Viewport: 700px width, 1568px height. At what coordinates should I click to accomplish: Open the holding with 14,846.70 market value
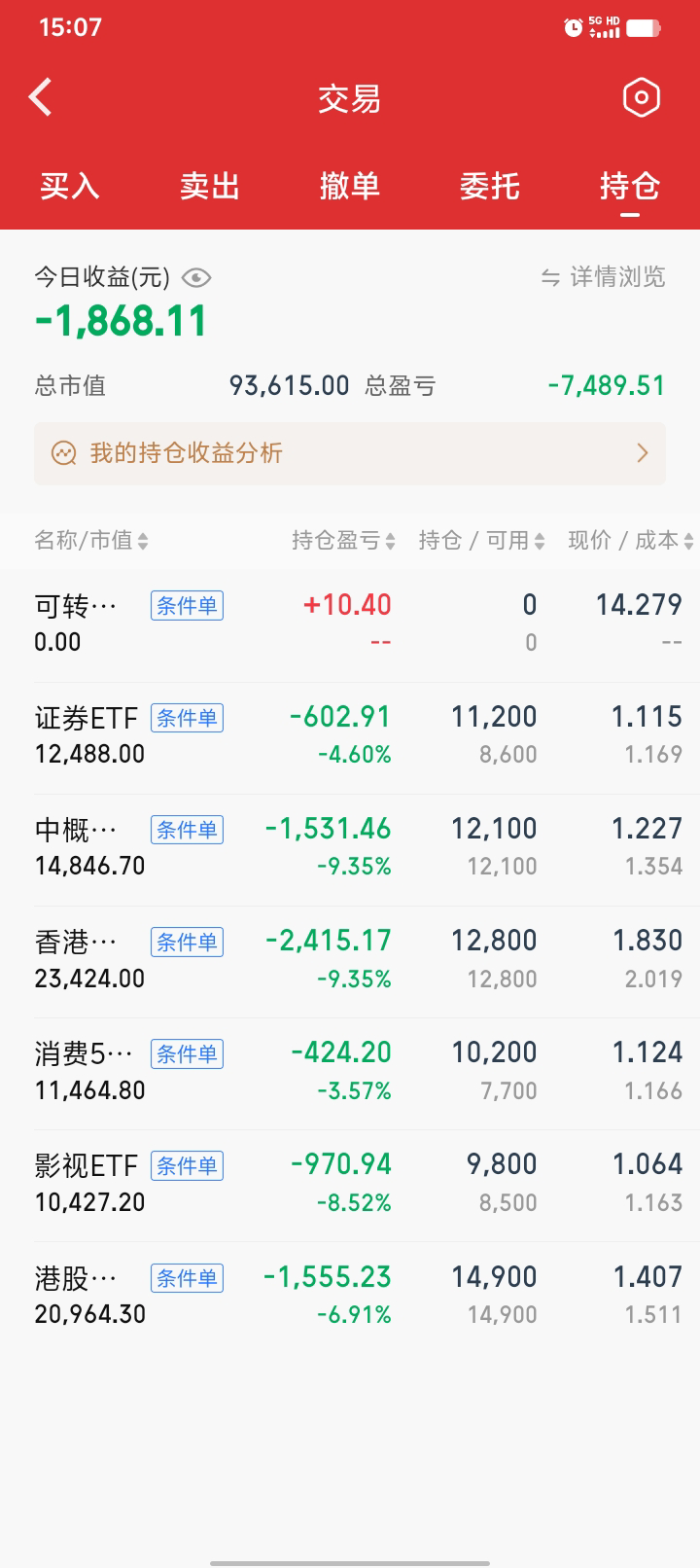350,847
